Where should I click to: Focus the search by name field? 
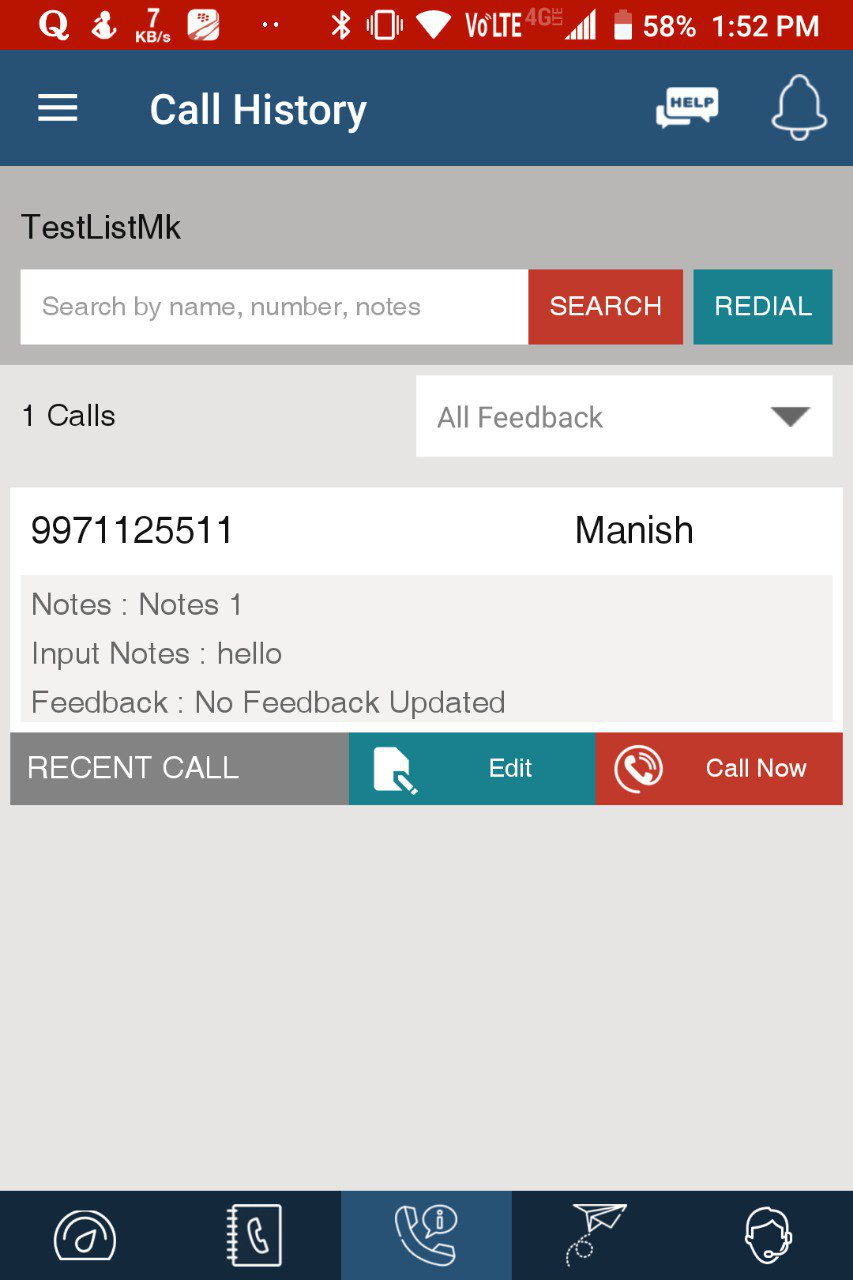tap(274, 307)
